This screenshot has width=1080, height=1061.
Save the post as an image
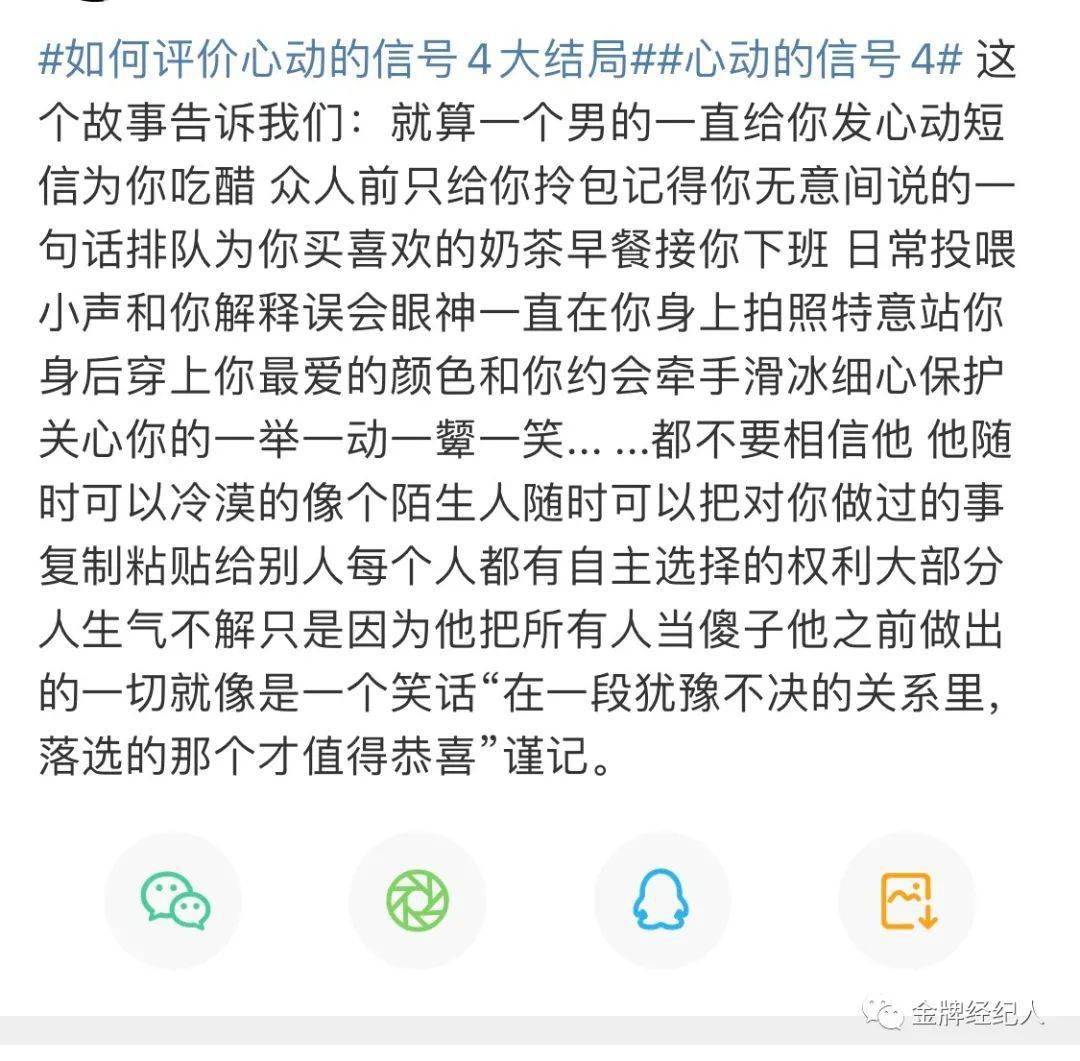coord(906,899)
